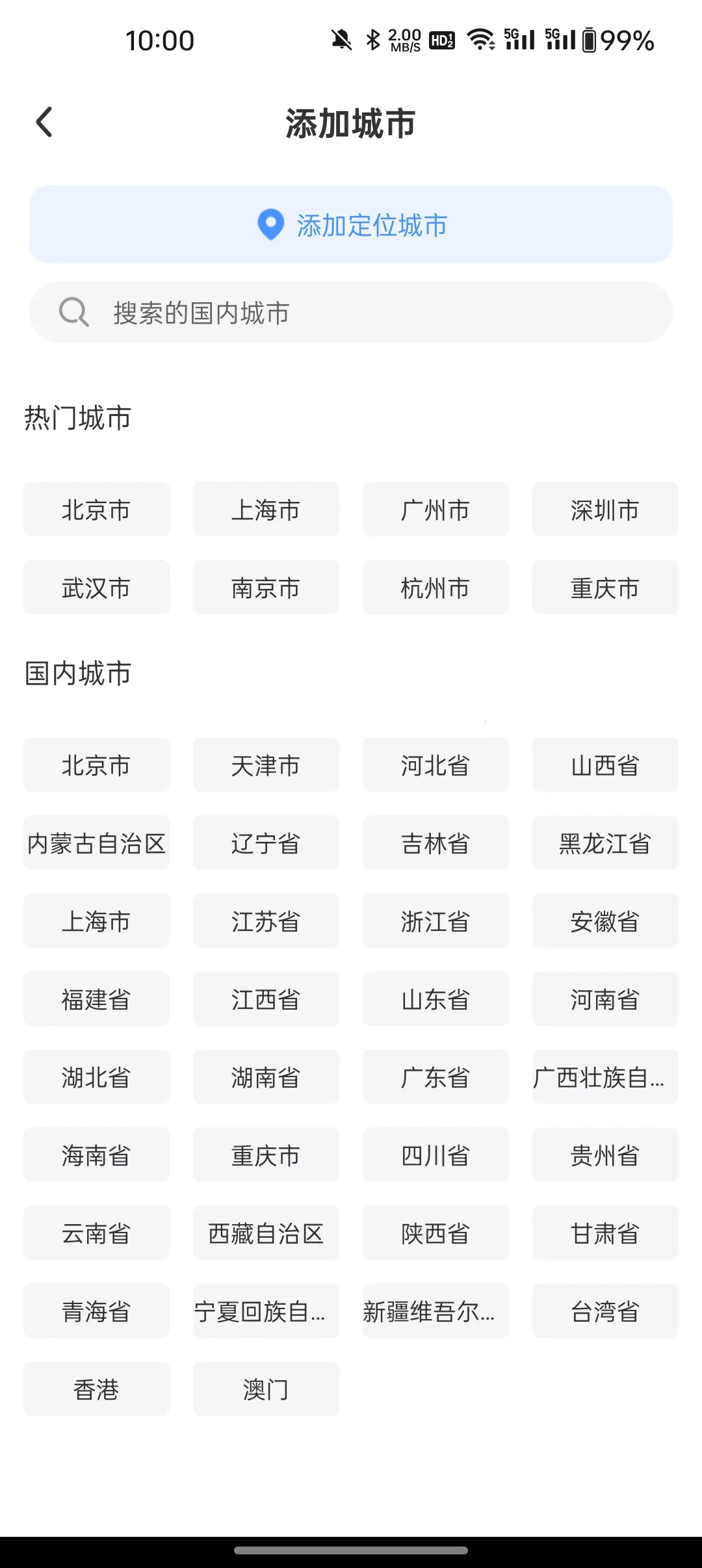Viewport: 702px width, 1568px height.
Task: Open 黑龙江省 province list
Action: pos(604,843)
